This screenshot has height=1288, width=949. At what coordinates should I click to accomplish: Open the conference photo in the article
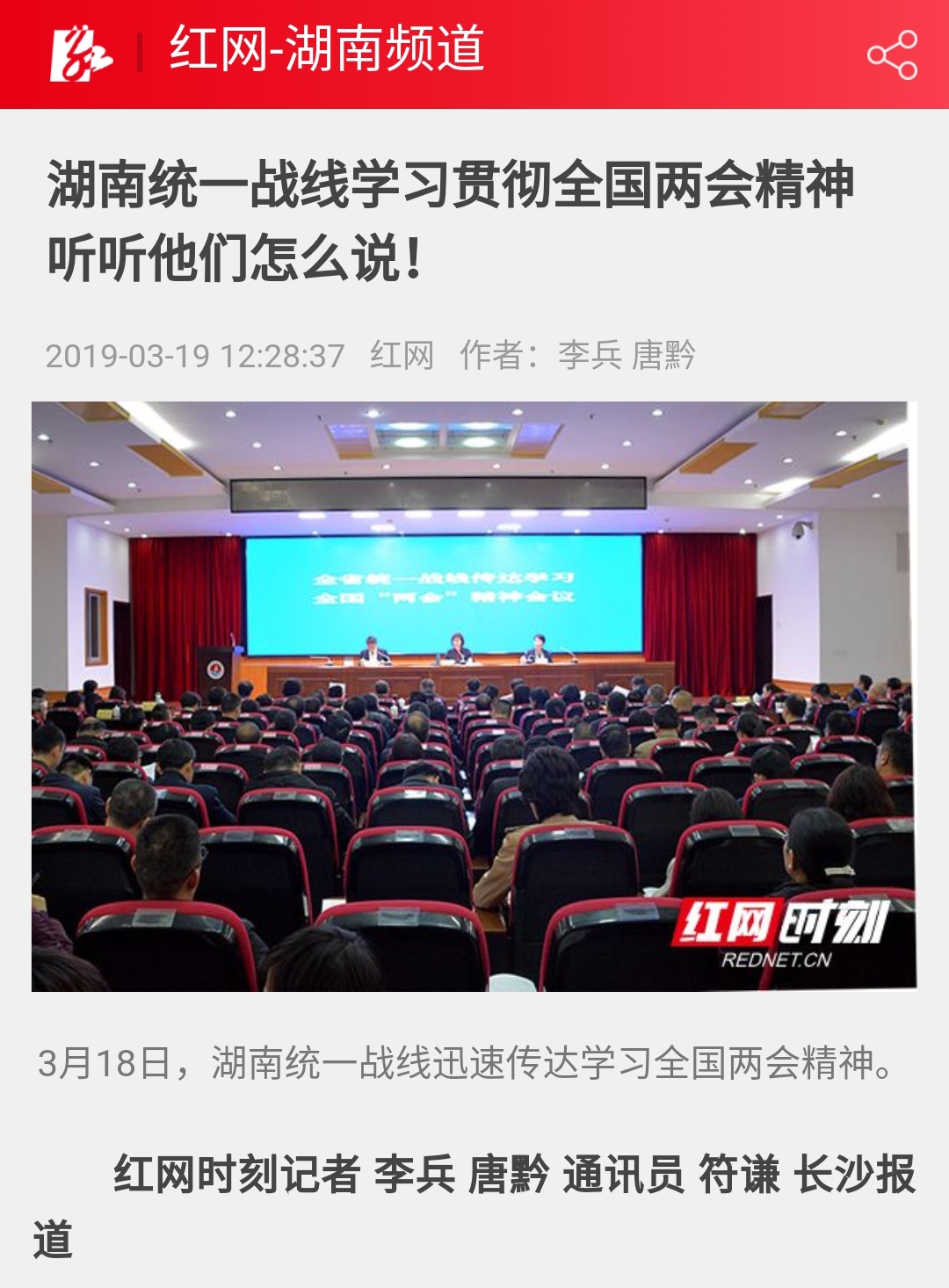pos(474,696)
